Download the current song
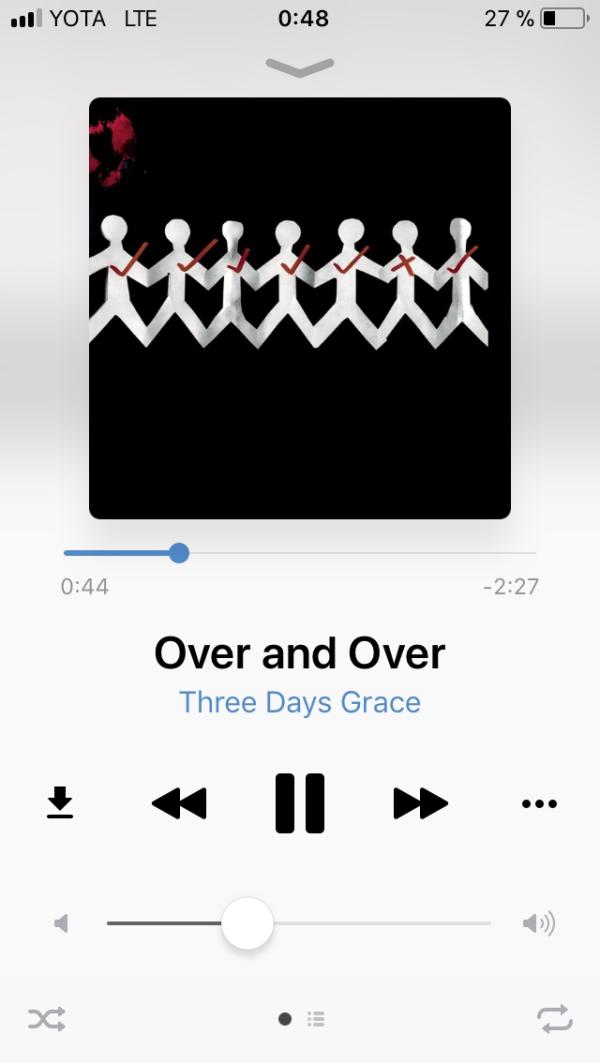600x1063 pixels. pos(60,802)
